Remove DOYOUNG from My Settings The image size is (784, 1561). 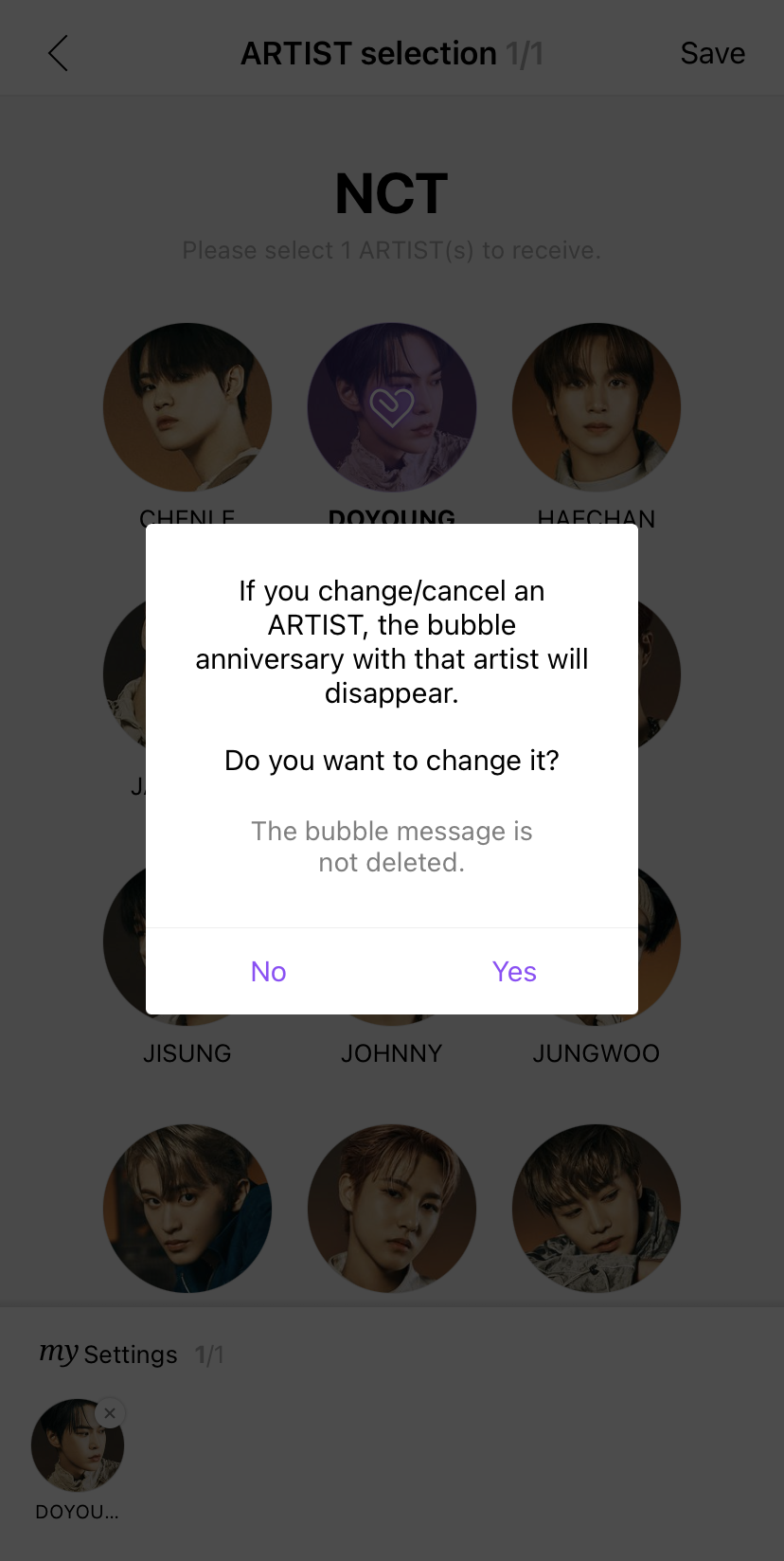pos(110,1413)
